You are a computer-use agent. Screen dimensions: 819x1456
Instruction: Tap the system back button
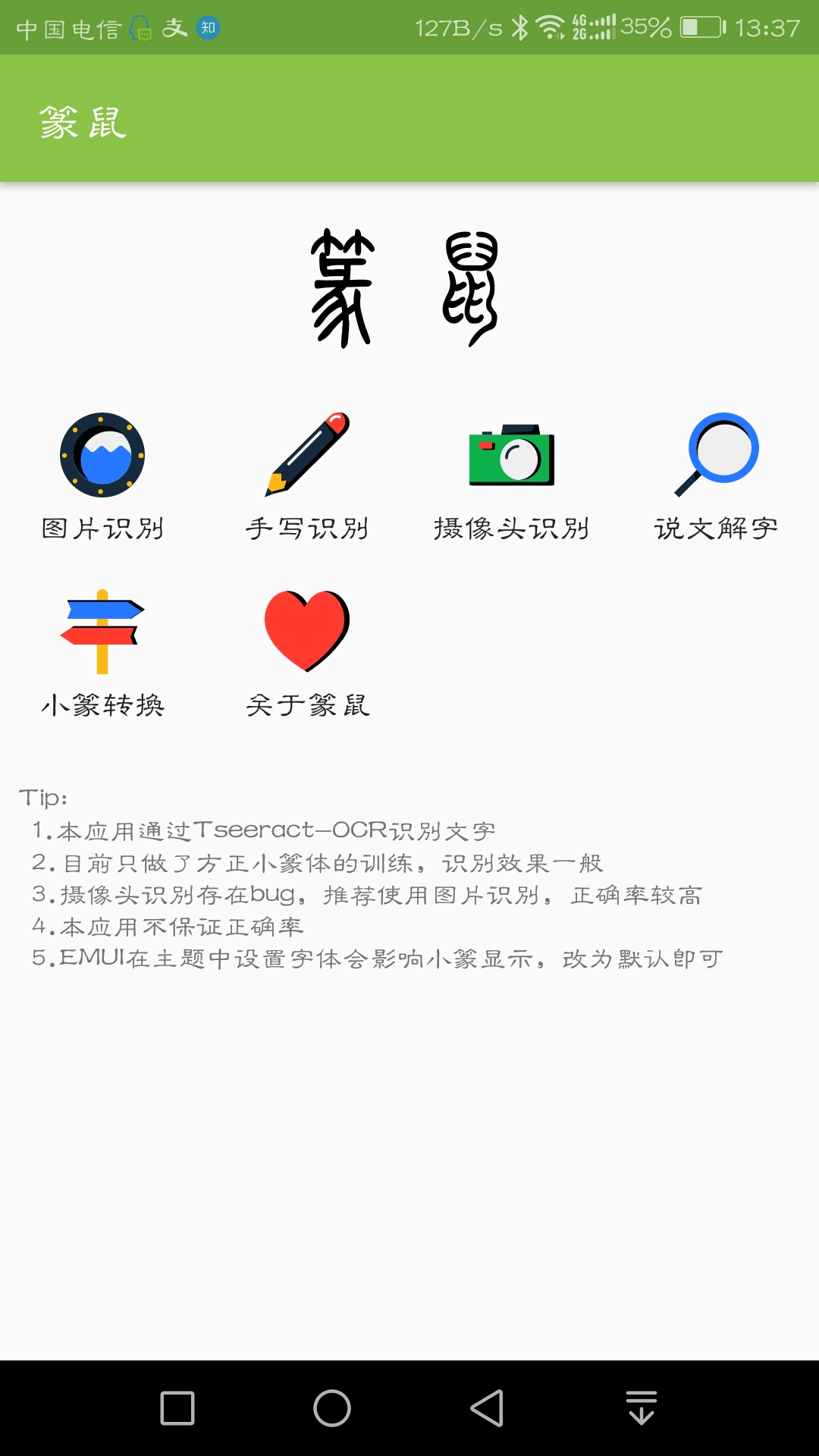coord(487,1408)
